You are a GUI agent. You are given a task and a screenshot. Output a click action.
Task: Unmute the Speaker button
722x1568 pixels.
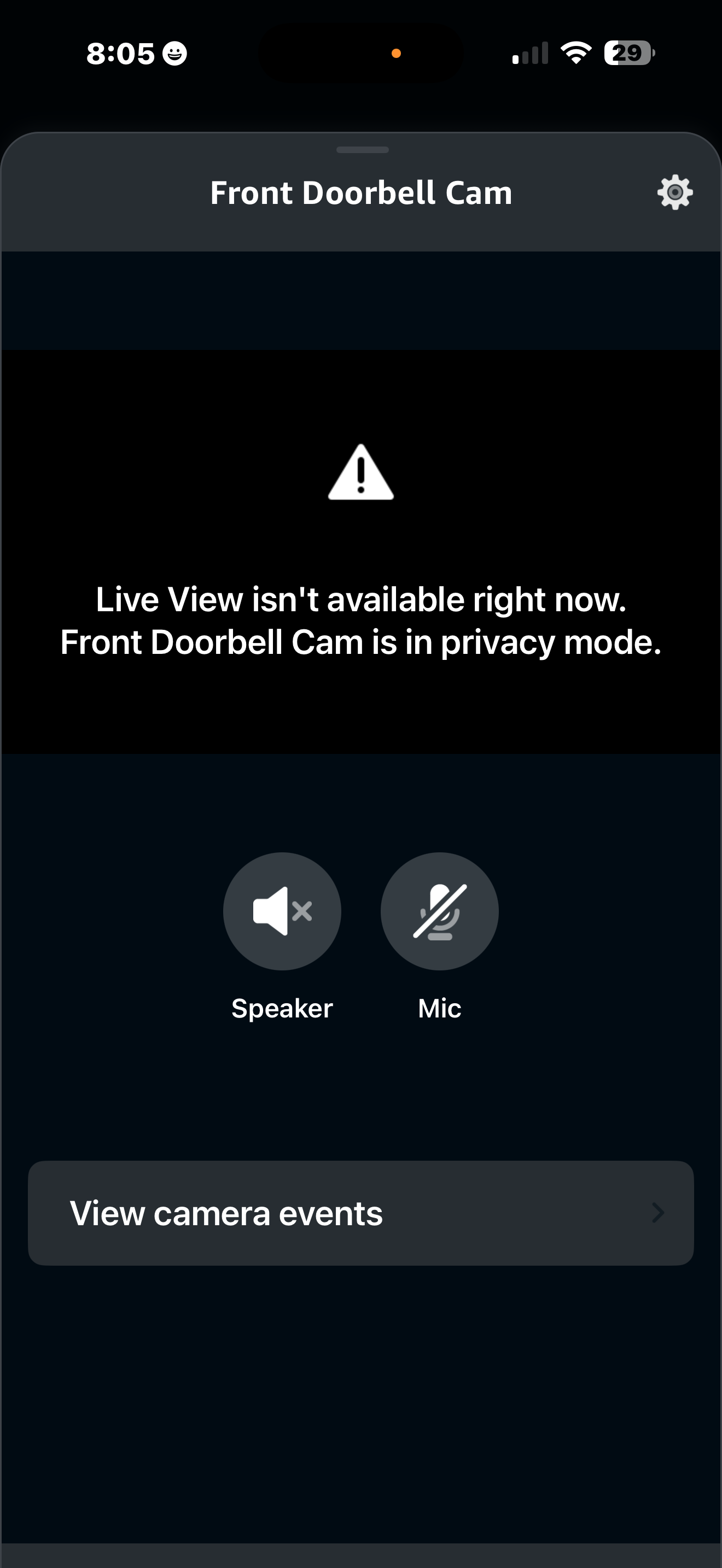[x=282, y=911]
